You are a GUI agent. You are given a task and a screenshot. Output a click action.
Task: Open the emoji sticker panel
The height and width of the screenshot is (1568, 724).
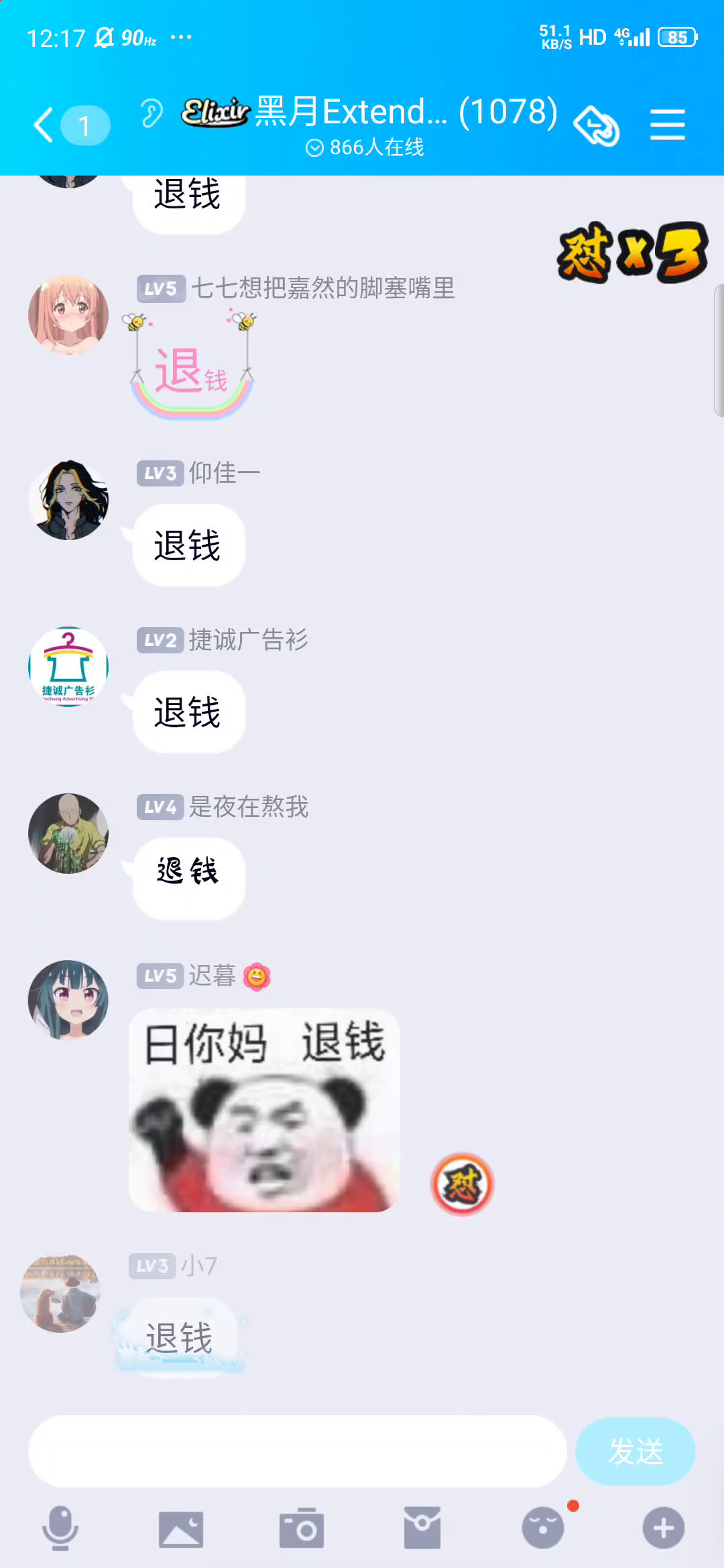543,1528
